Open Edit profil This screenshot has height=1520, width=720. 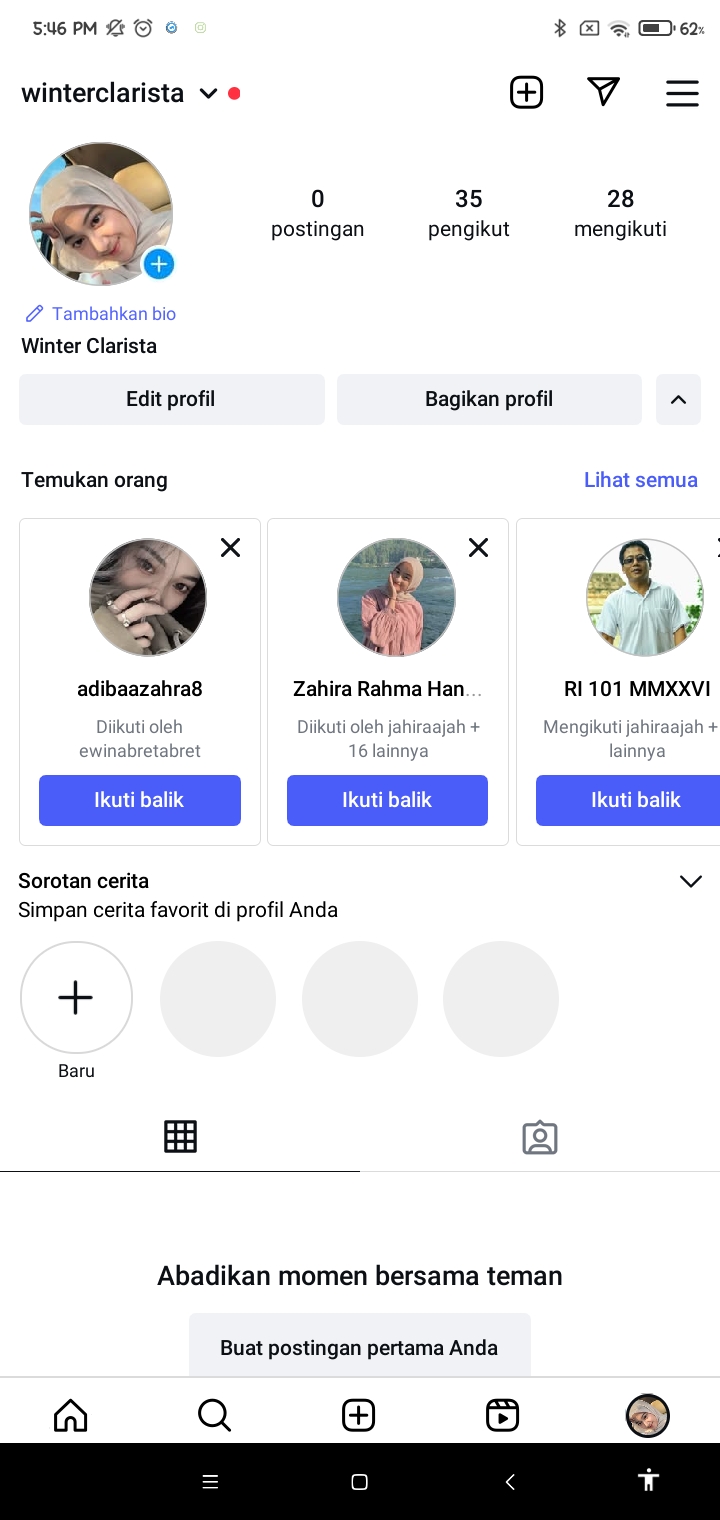[x=171, y=399]
